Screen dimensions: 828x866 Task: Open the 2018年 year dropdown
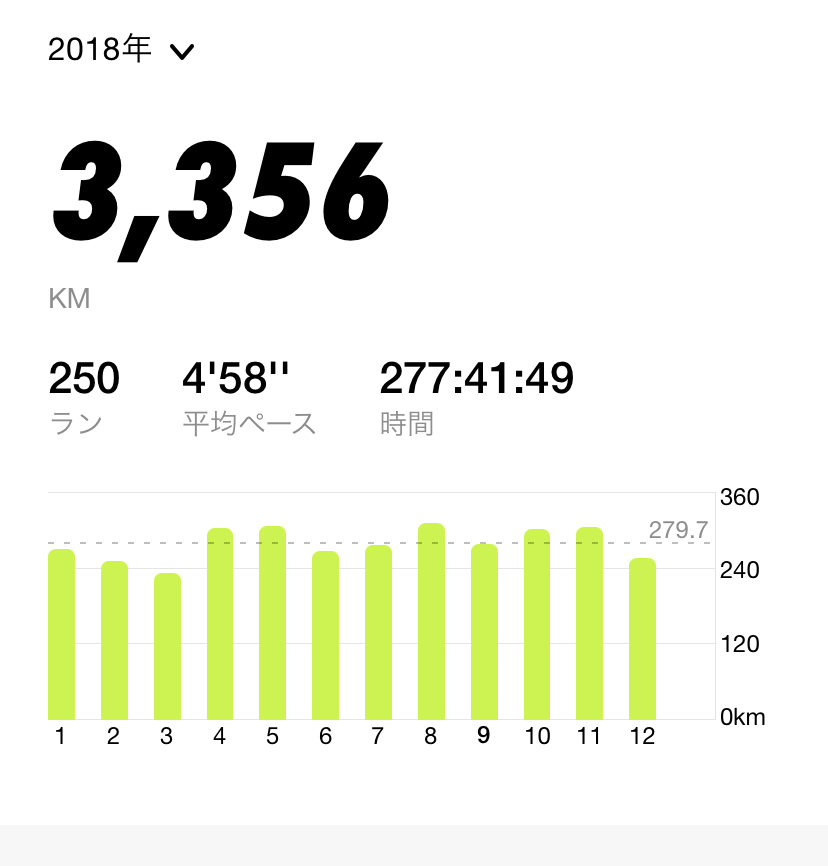[x=120, y=51]
